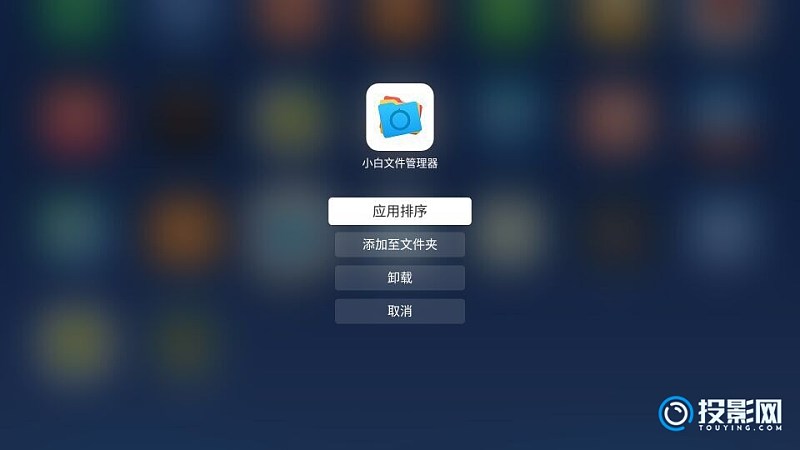Dismiss the menu with 取消

pos(399,311)
